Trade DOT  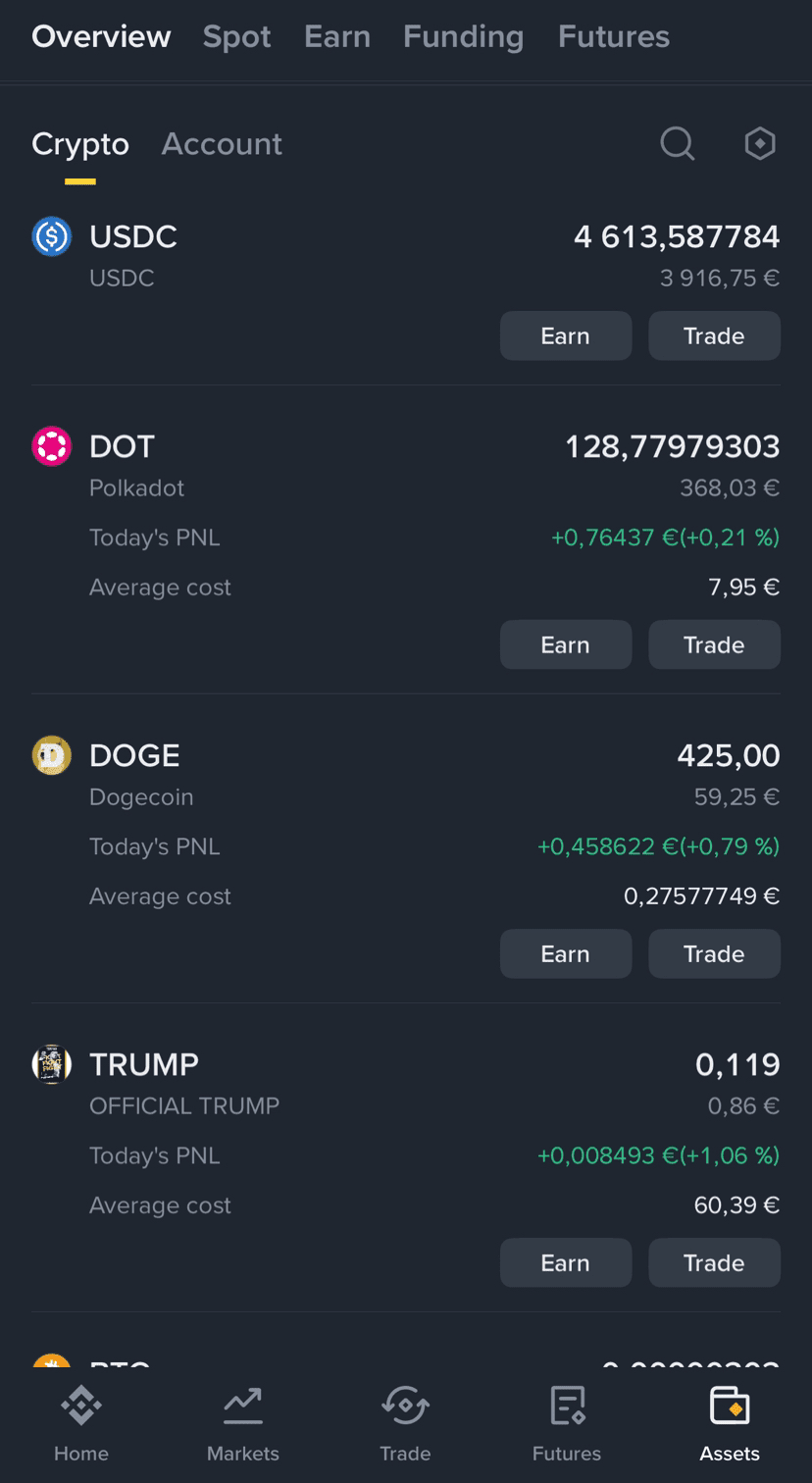[714, 645]
